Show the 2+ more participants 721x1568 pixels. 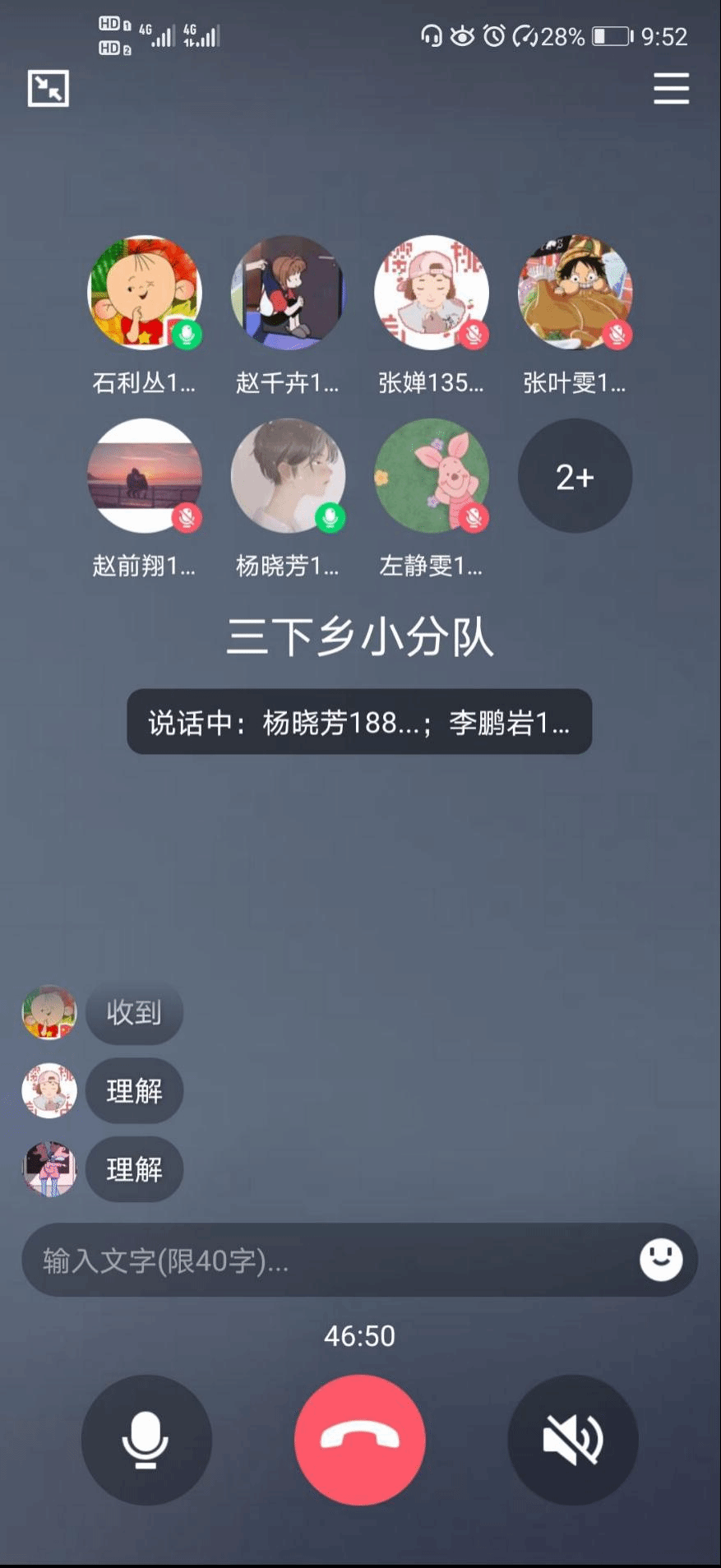click(x=575, y=476)
